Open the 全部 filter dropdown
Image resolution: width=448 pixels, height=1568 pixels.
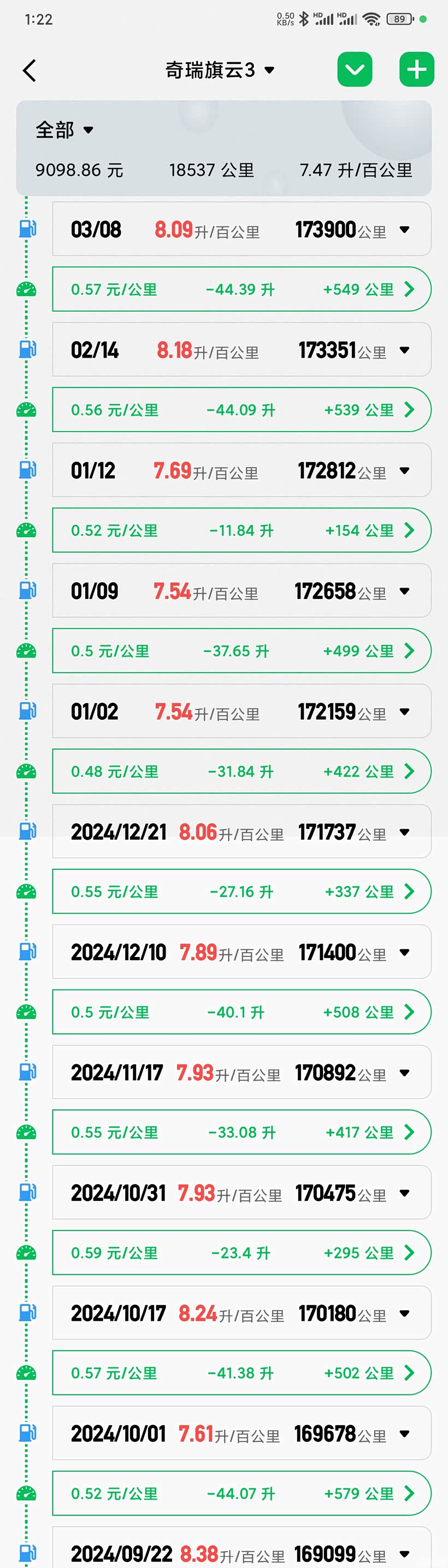coord(64,130)
